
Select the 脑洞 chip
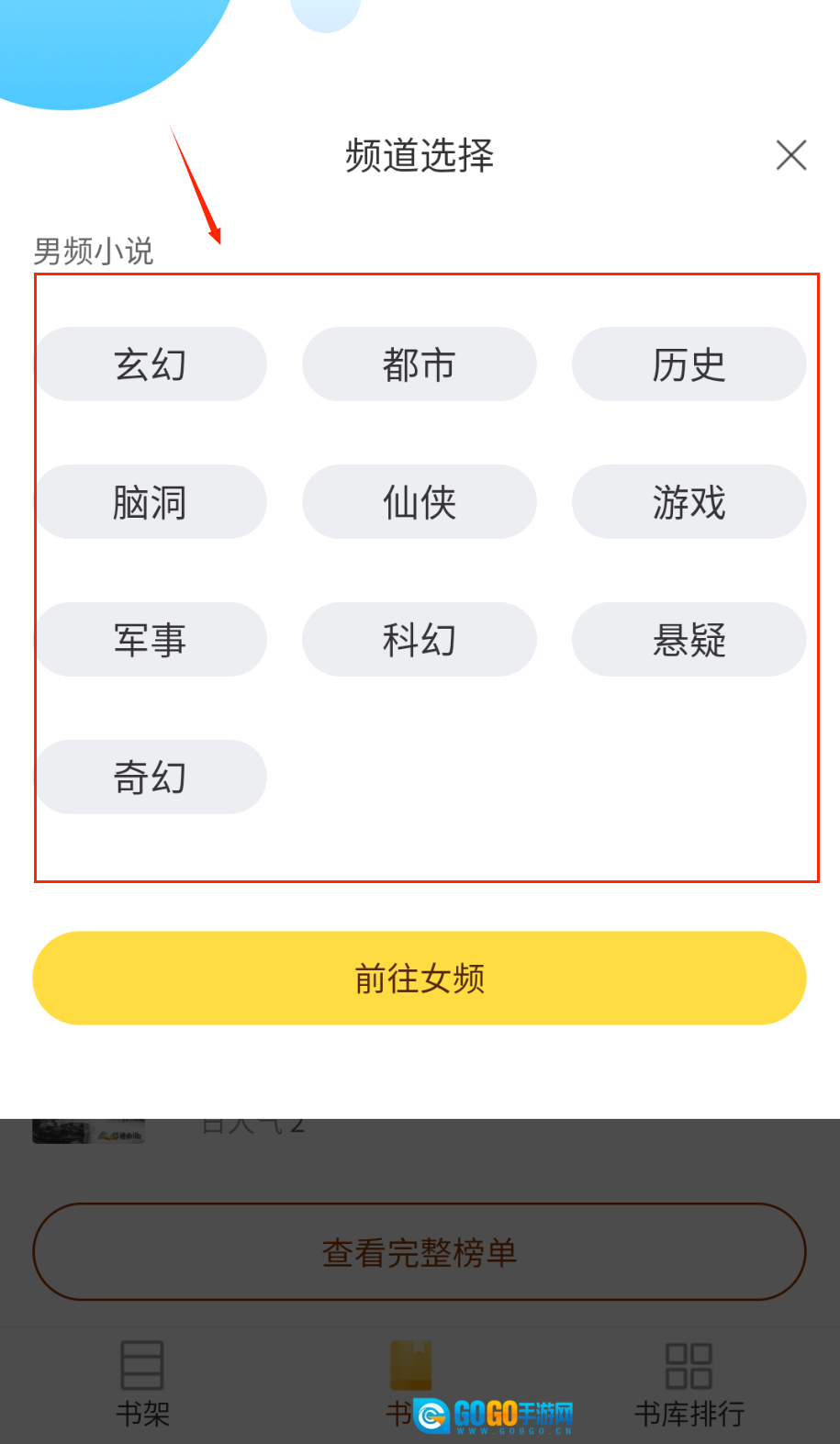[x=151, y=502]
